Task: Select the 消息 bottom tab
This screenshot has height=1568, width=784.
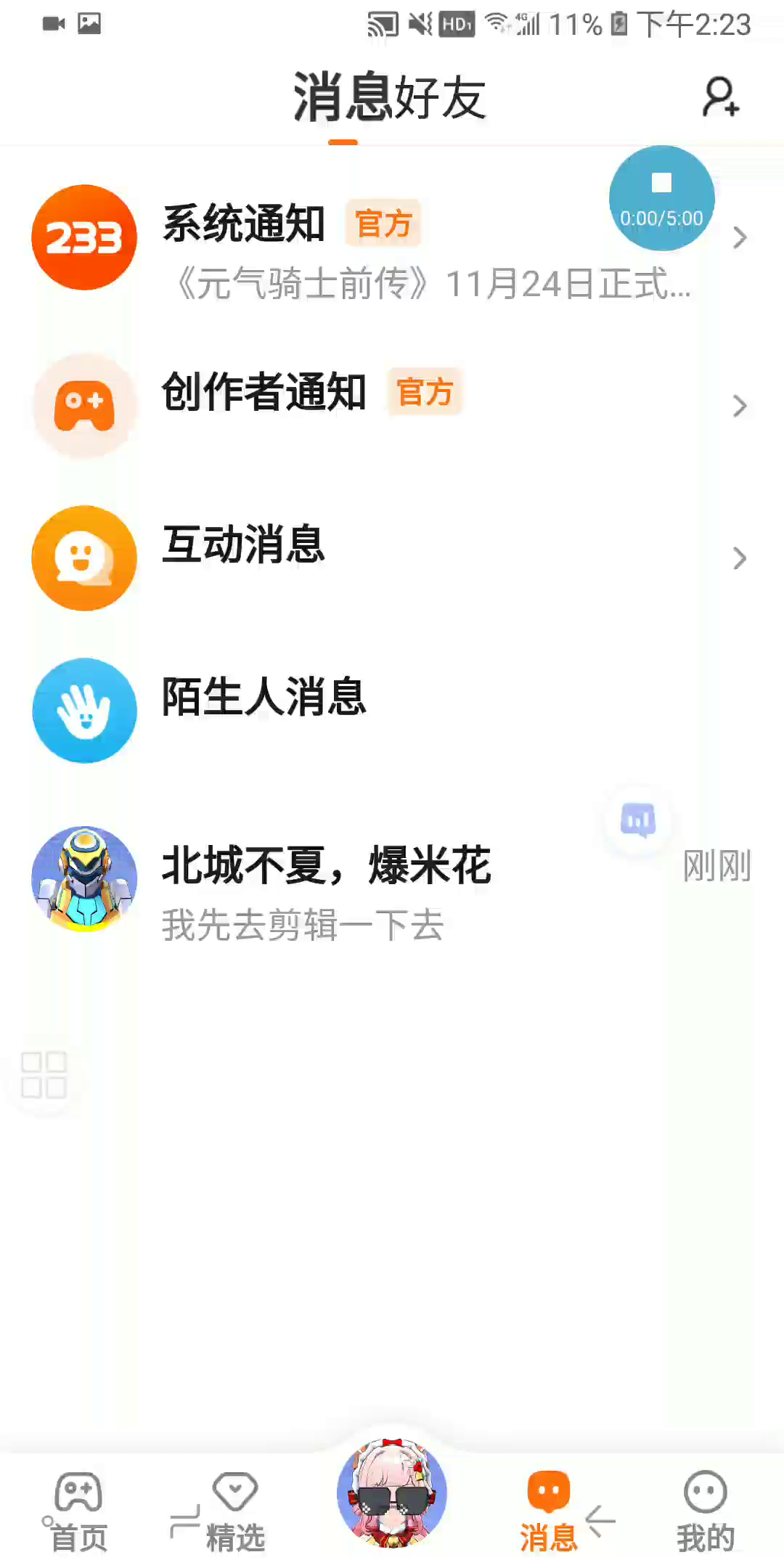Action: (549, 1510)
